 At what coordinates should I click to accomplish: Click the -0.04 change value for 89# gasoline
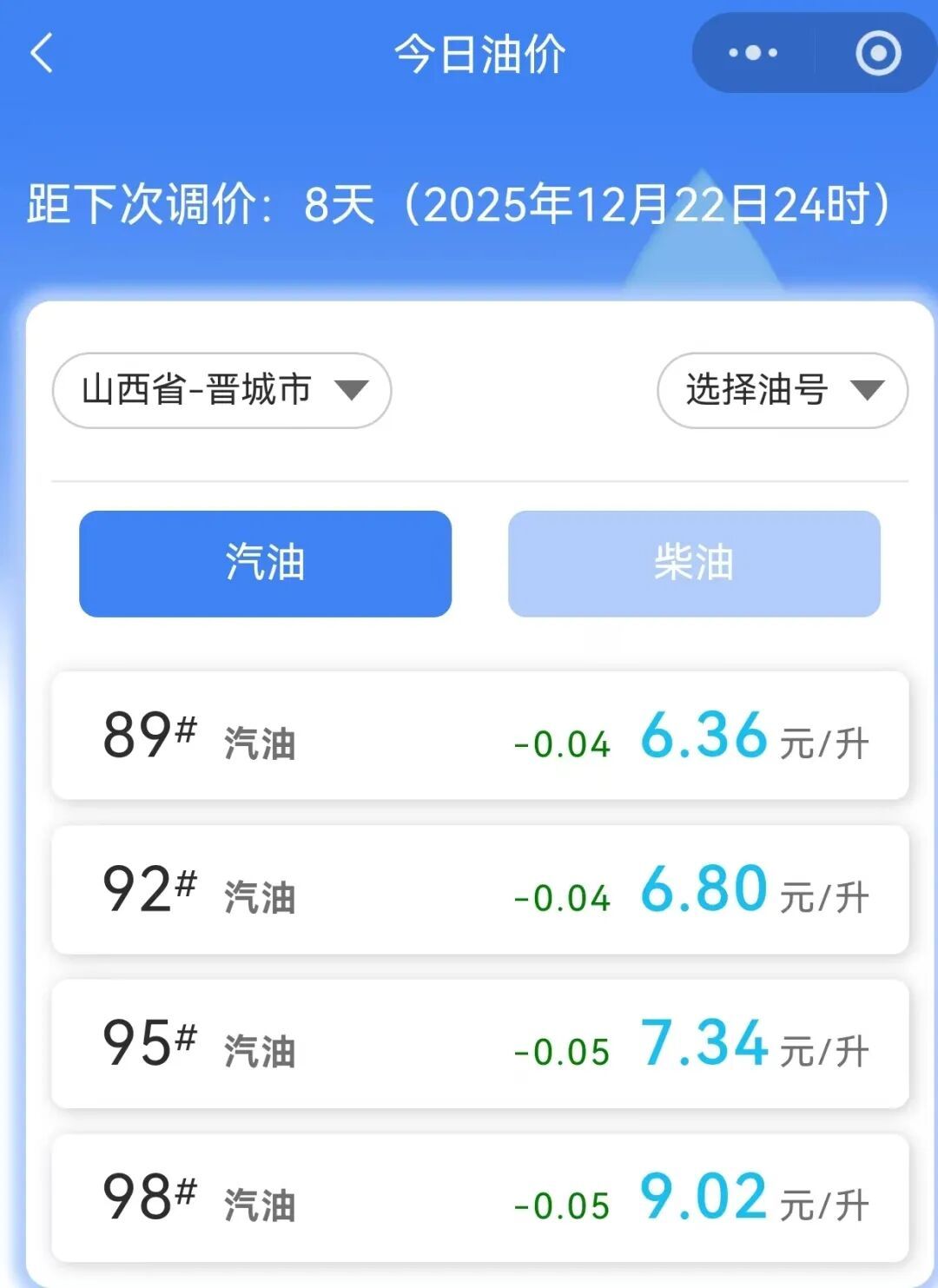coord(563,743)
